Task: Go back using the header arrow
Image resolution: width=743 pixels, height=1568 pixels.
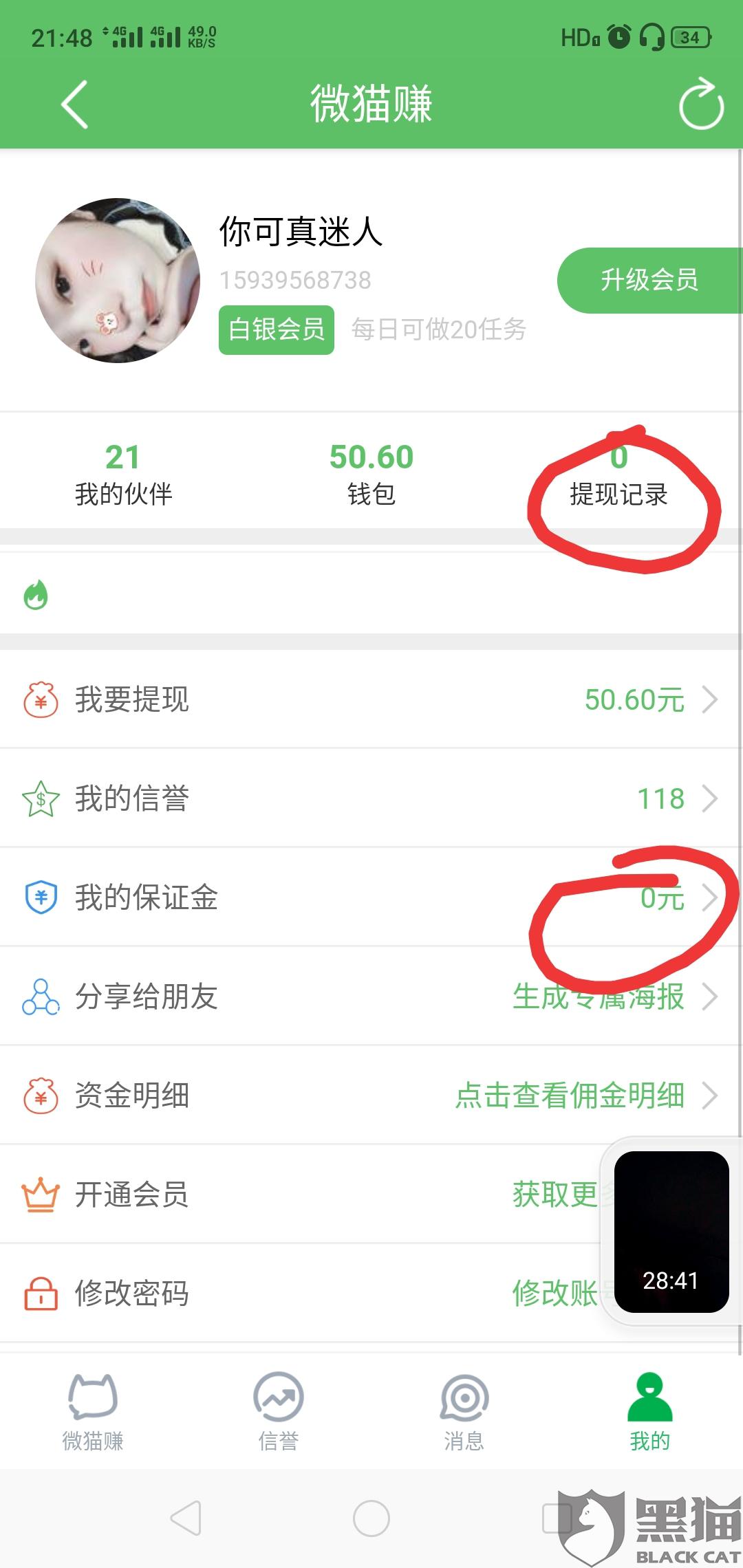Action: (75, 105)
